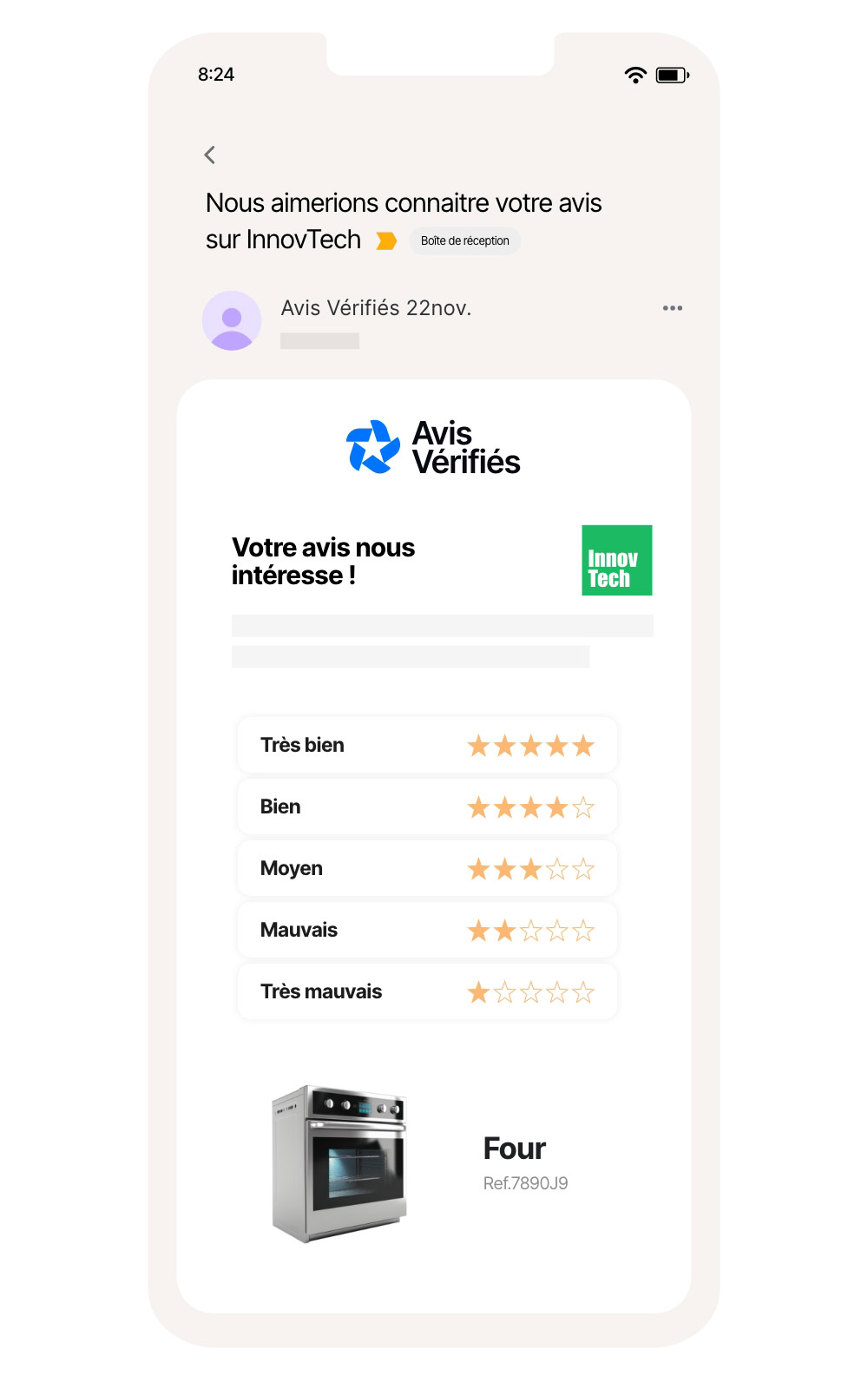Tap the single filled star for Très mauvais
Viewport: 868px width, 1389px height.
477,991
